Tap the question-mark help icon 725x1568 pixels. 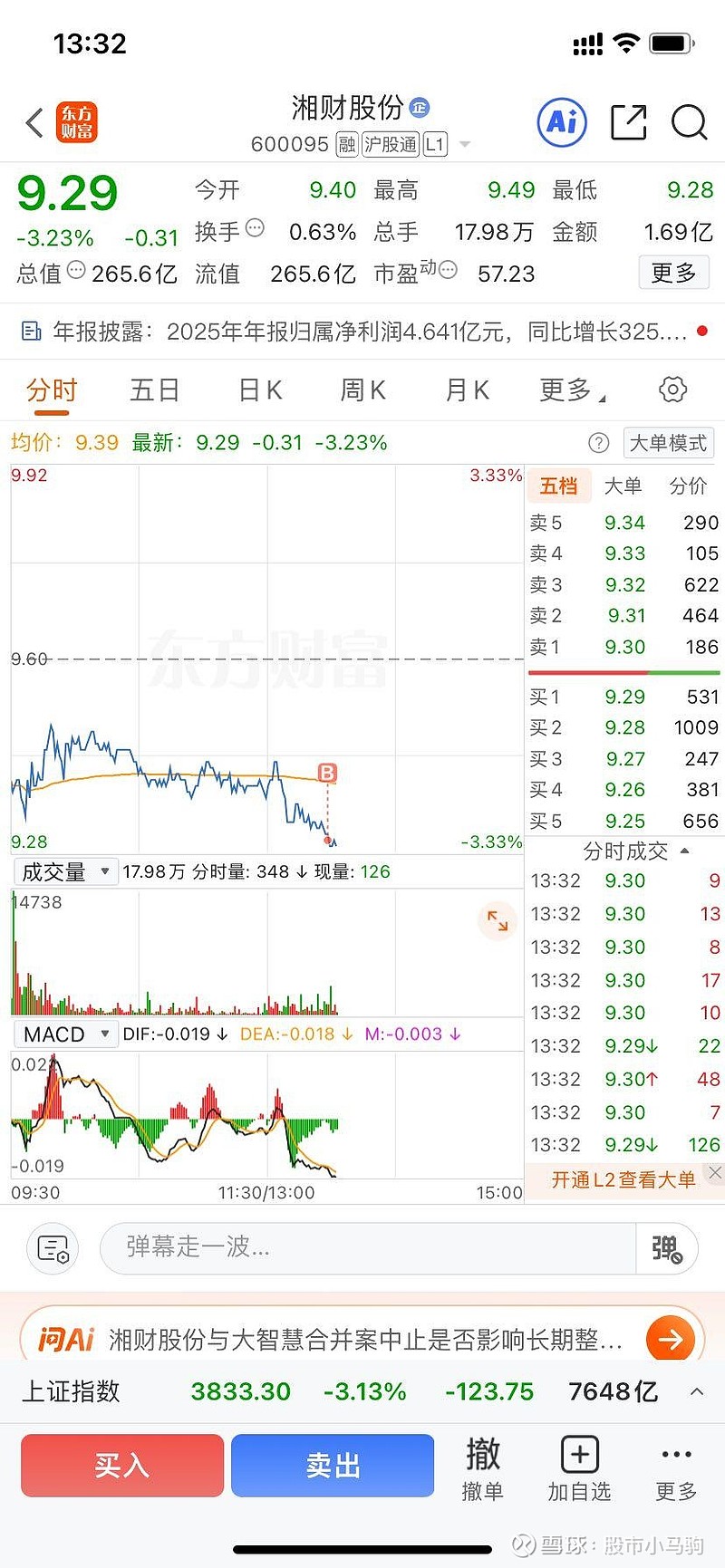[598, 443]
